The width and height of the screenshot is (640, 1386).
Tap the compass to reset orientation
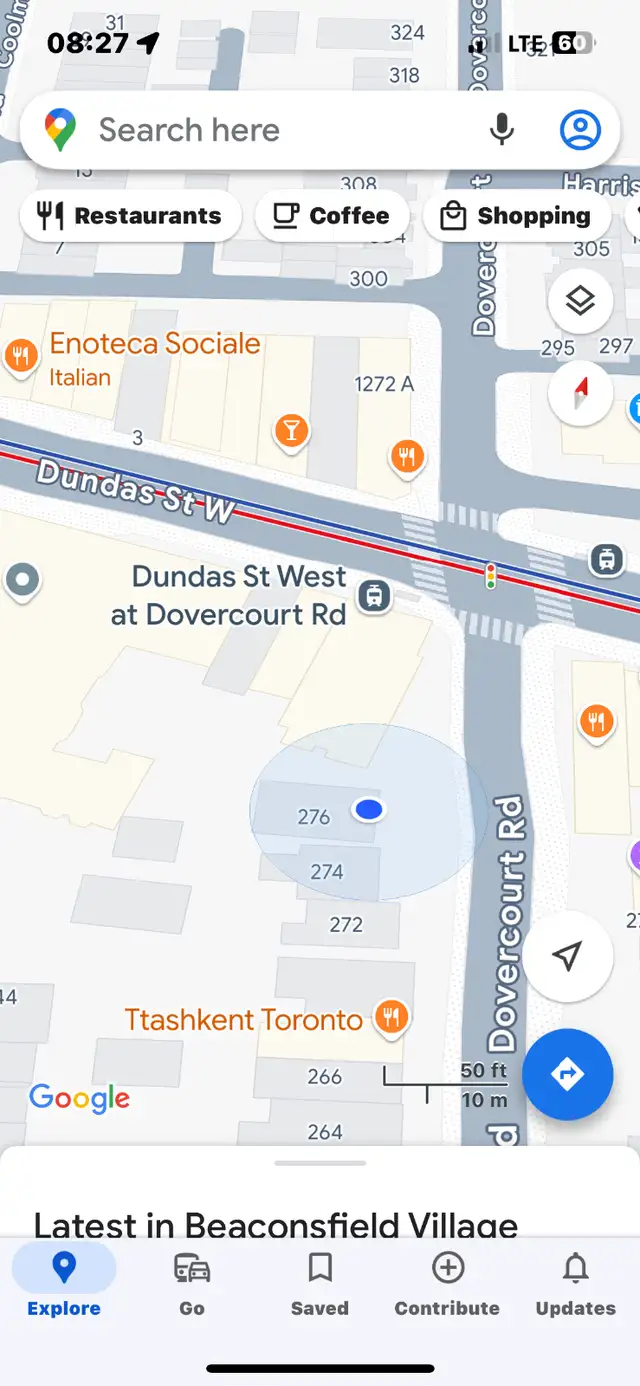(580, 393)
